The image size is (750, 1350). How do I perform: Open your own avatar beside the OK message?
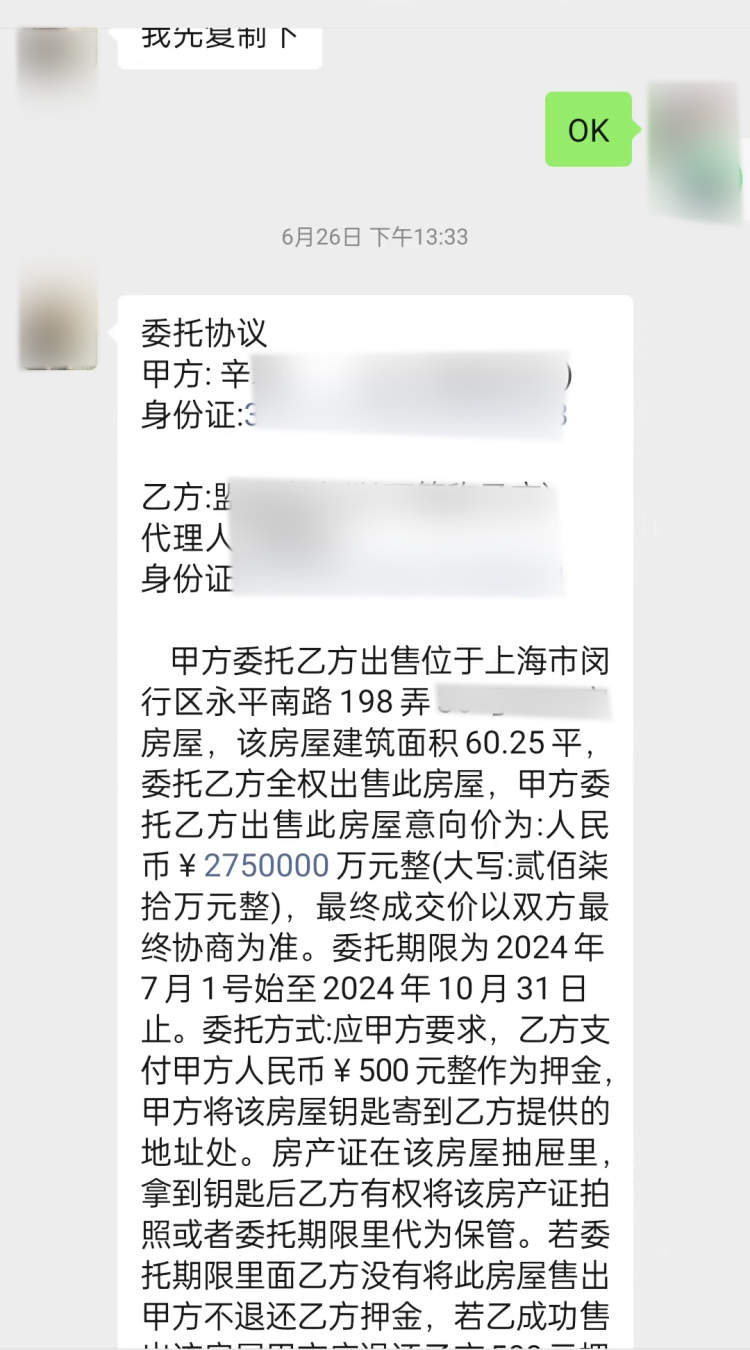coord(695,150)
